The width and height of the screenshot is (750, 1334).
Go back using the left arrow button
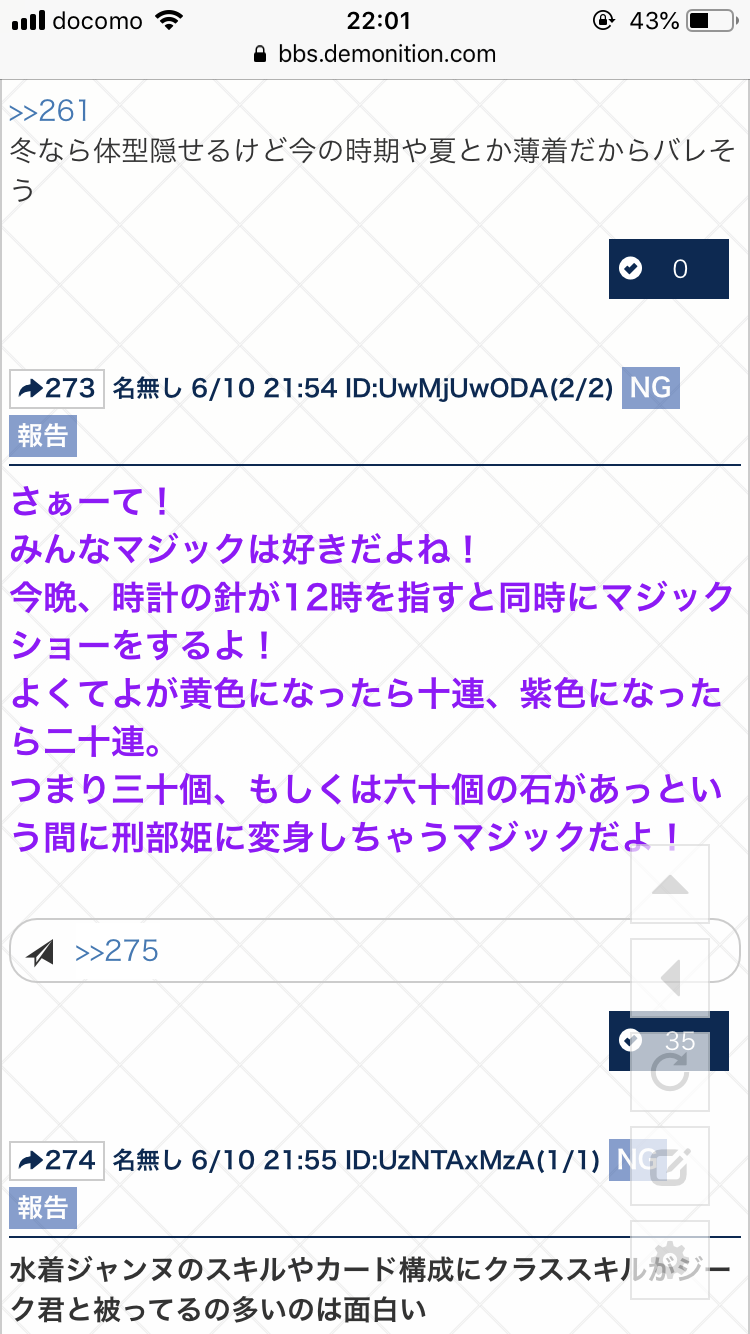pyautogui.click(x=670, y=978)
